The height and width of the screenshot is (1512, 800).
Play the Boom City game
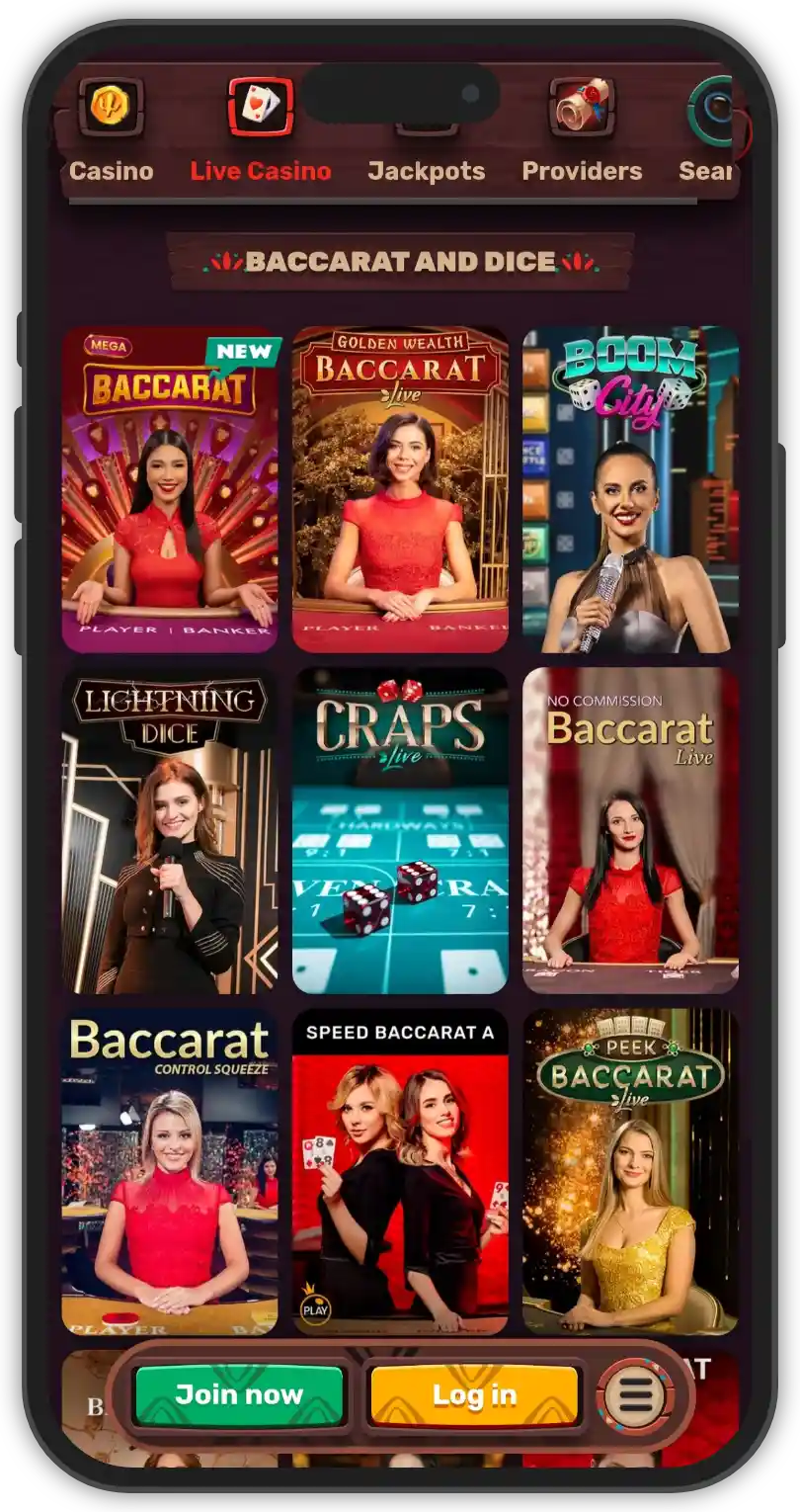click(x=630, y=490)
